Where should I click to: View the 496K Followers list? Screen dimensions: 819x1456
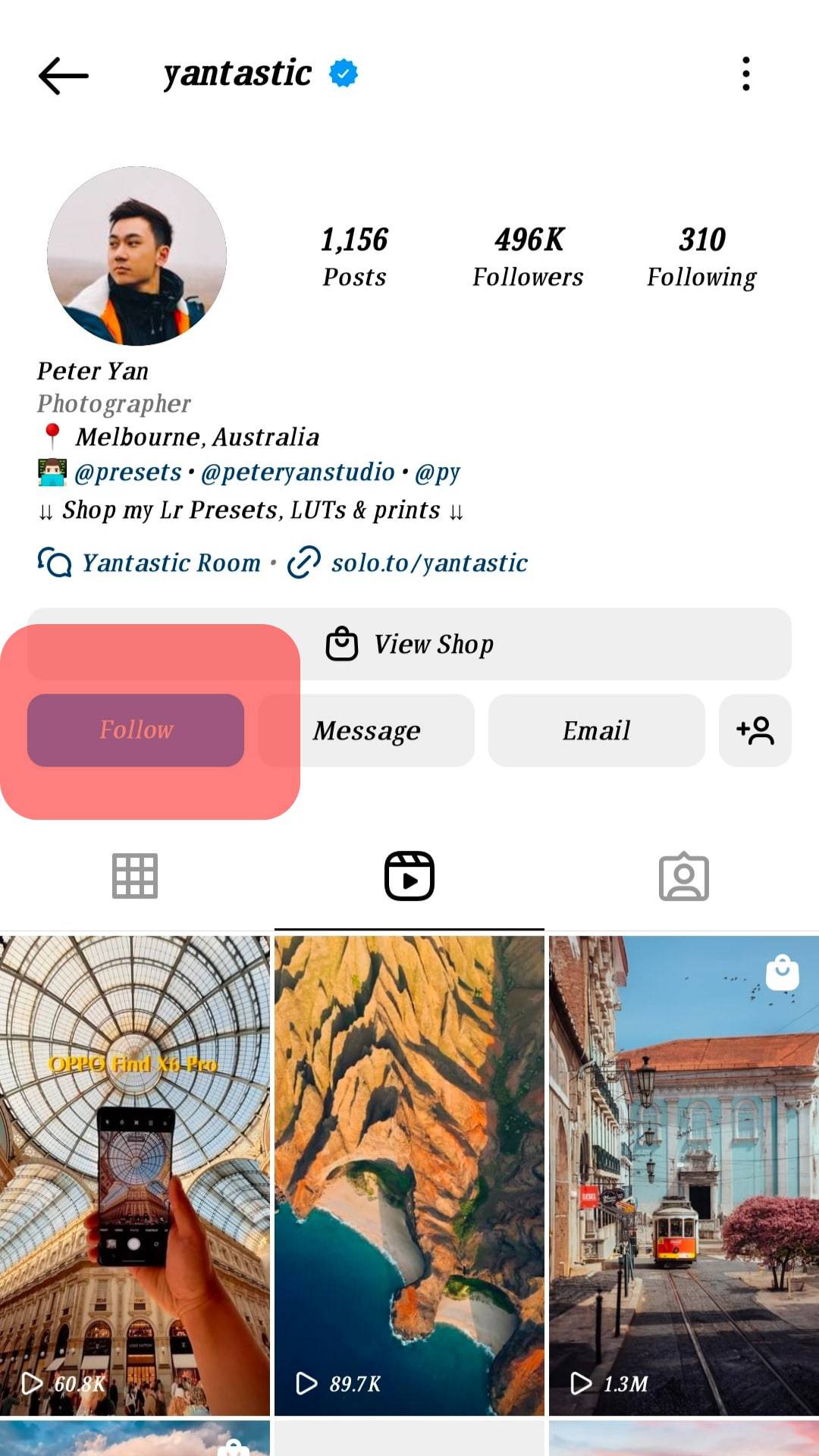(x=529, y=256)
